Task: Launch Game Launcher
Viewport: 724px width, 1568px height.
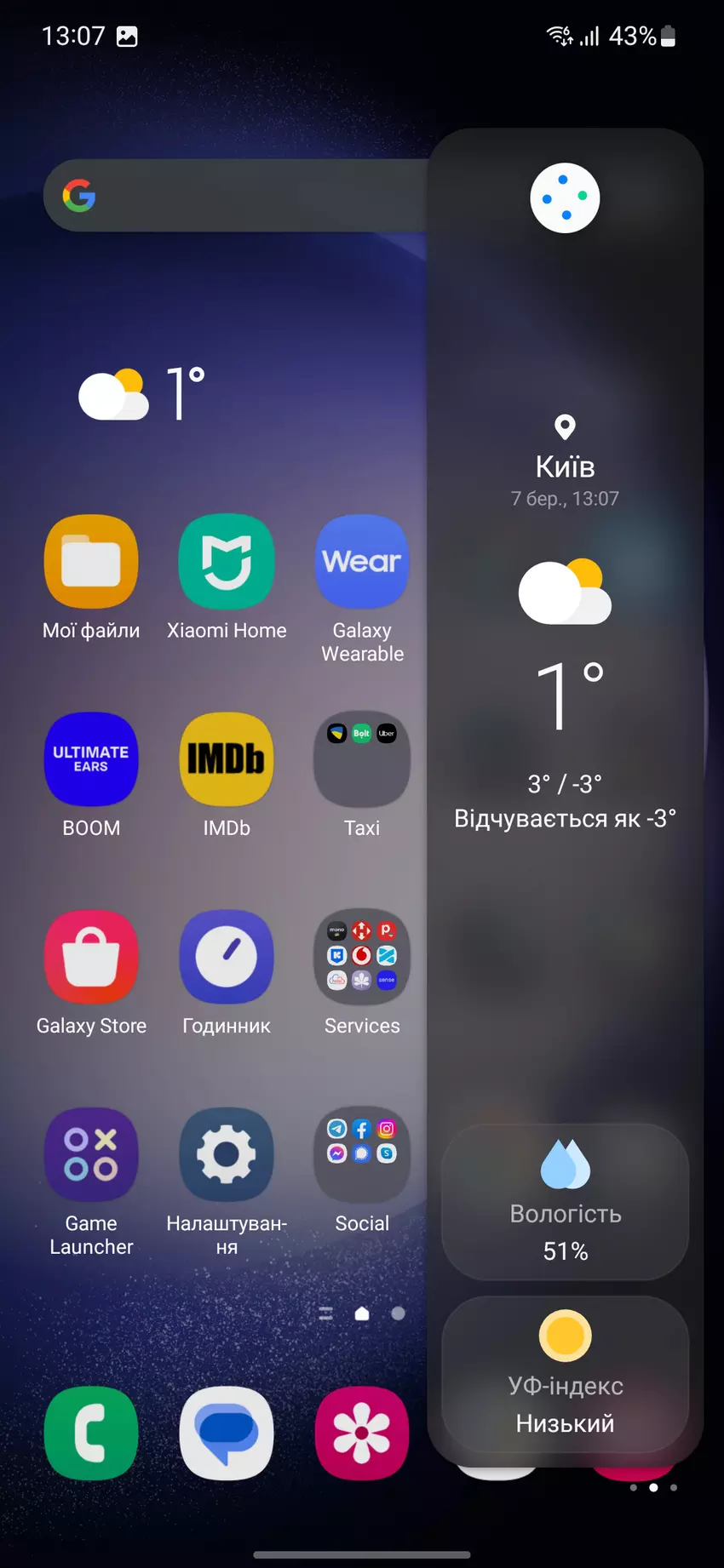Action: tap(91, 1155)
